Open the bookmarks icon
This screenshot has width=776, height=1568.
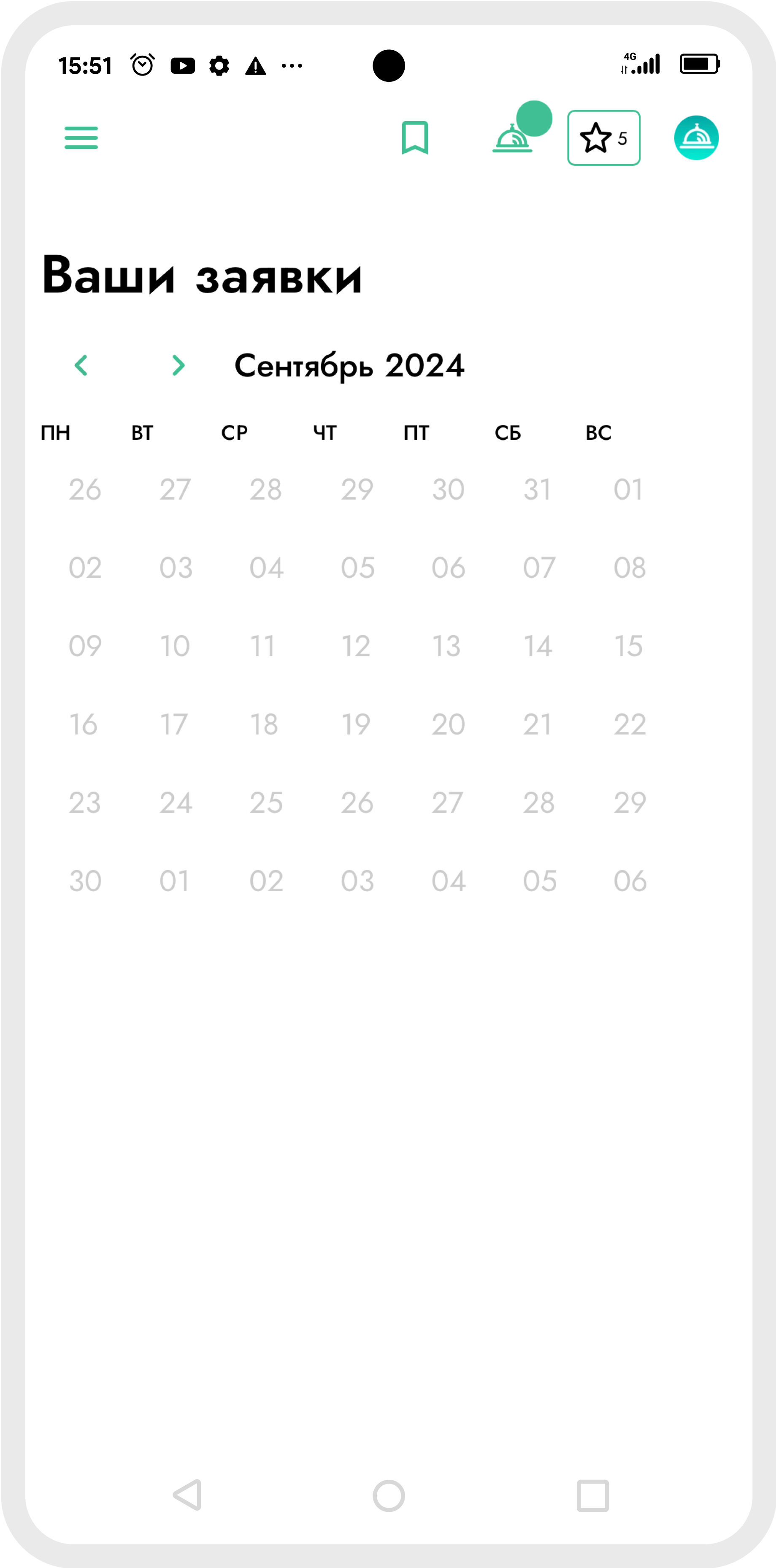[414, 138]
